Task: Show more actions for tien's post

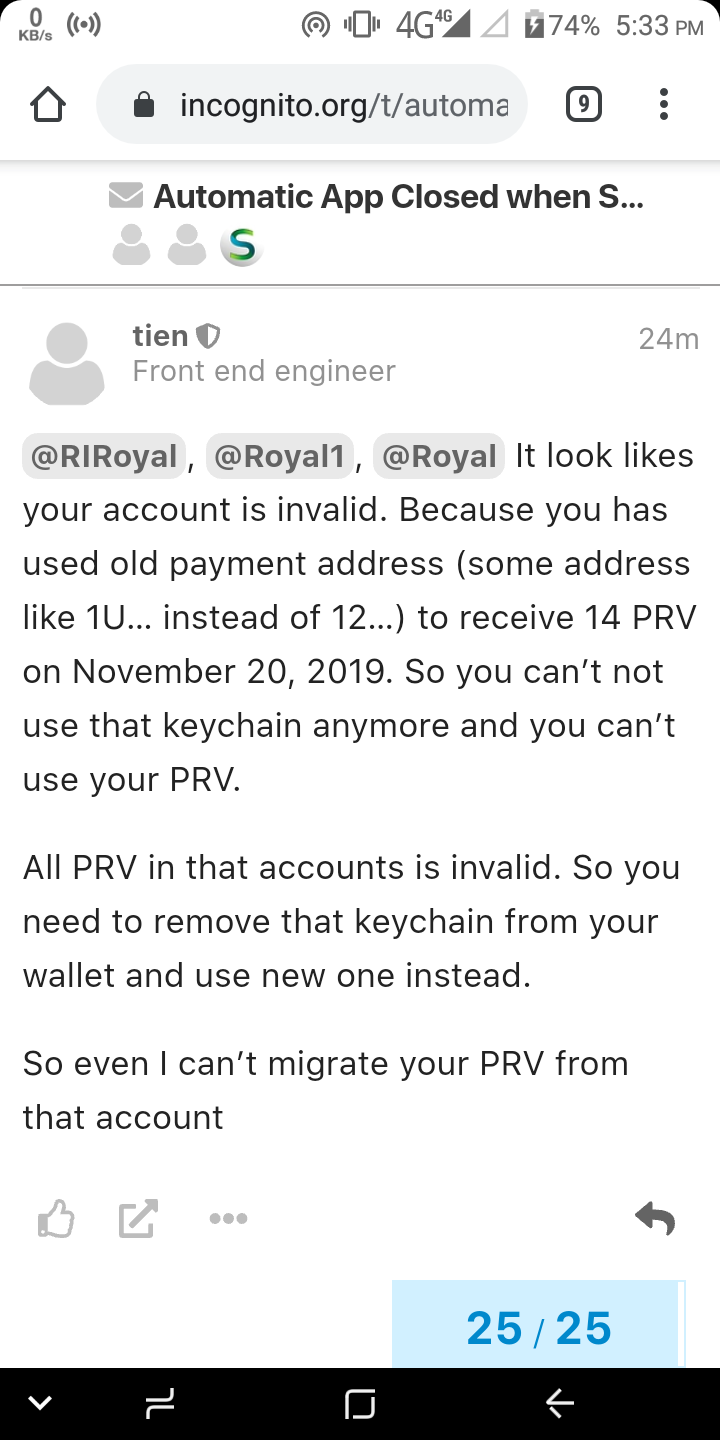Action: (x=228, y=1218)
